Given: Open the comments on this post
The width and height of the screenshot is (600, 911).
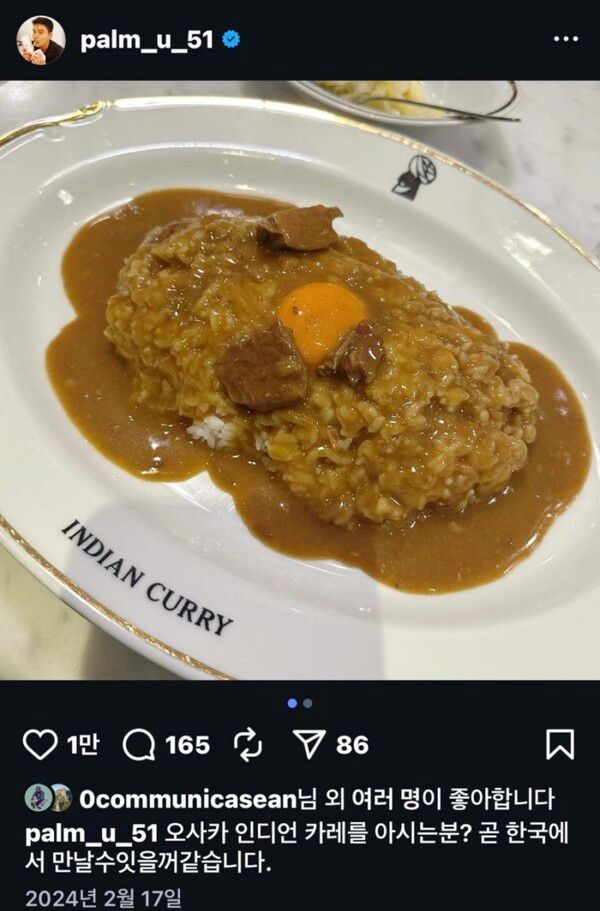Looking at the screenshot, I should tap(139, 745).
